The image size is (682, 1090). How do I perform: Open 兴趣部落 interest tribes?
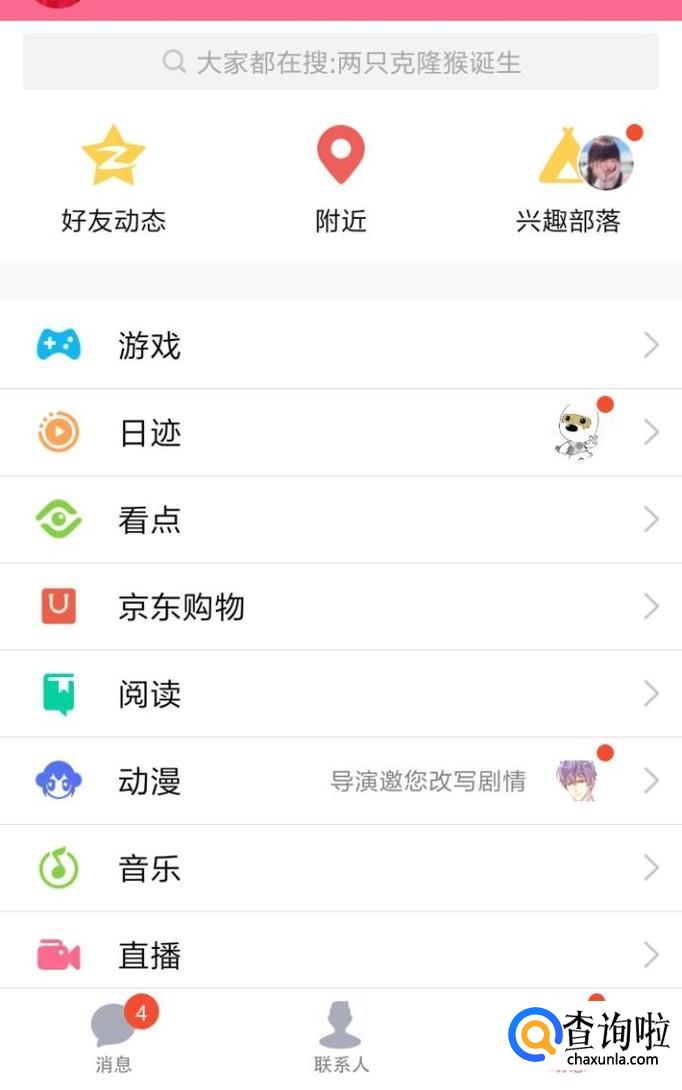pos(568,180)
